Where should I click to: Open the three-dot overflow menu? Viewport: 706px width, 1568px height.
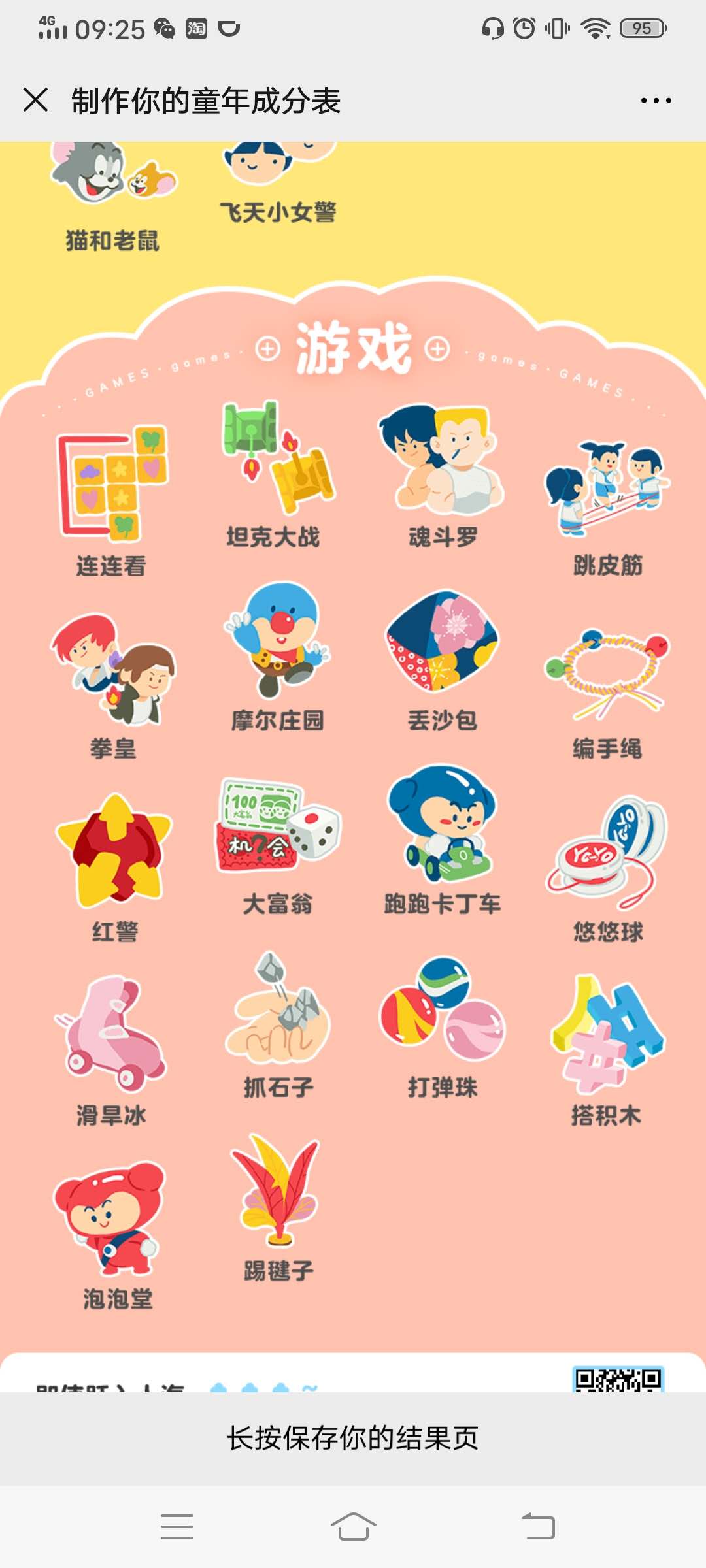click(x=656, y=101)
